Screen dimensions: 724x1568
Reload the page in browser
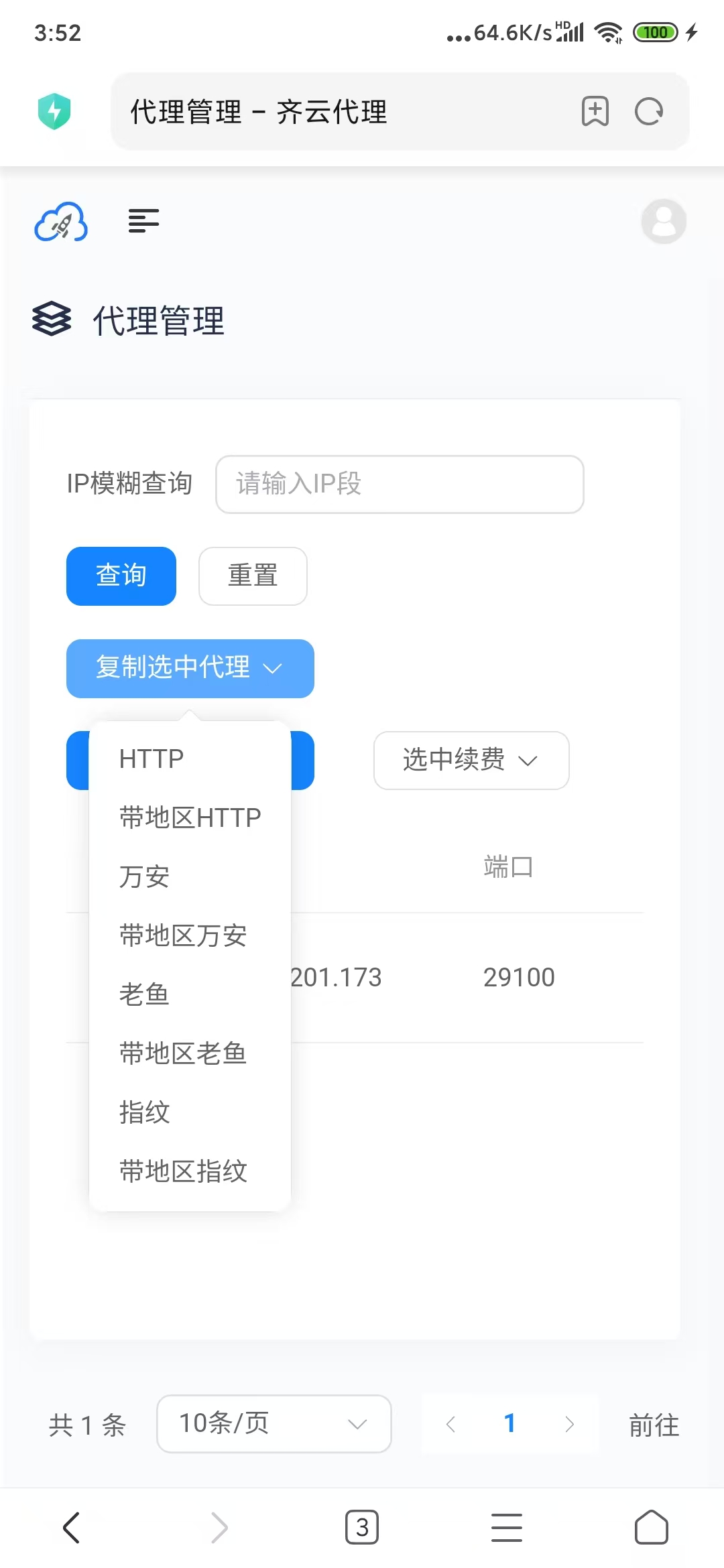[648, 111]
